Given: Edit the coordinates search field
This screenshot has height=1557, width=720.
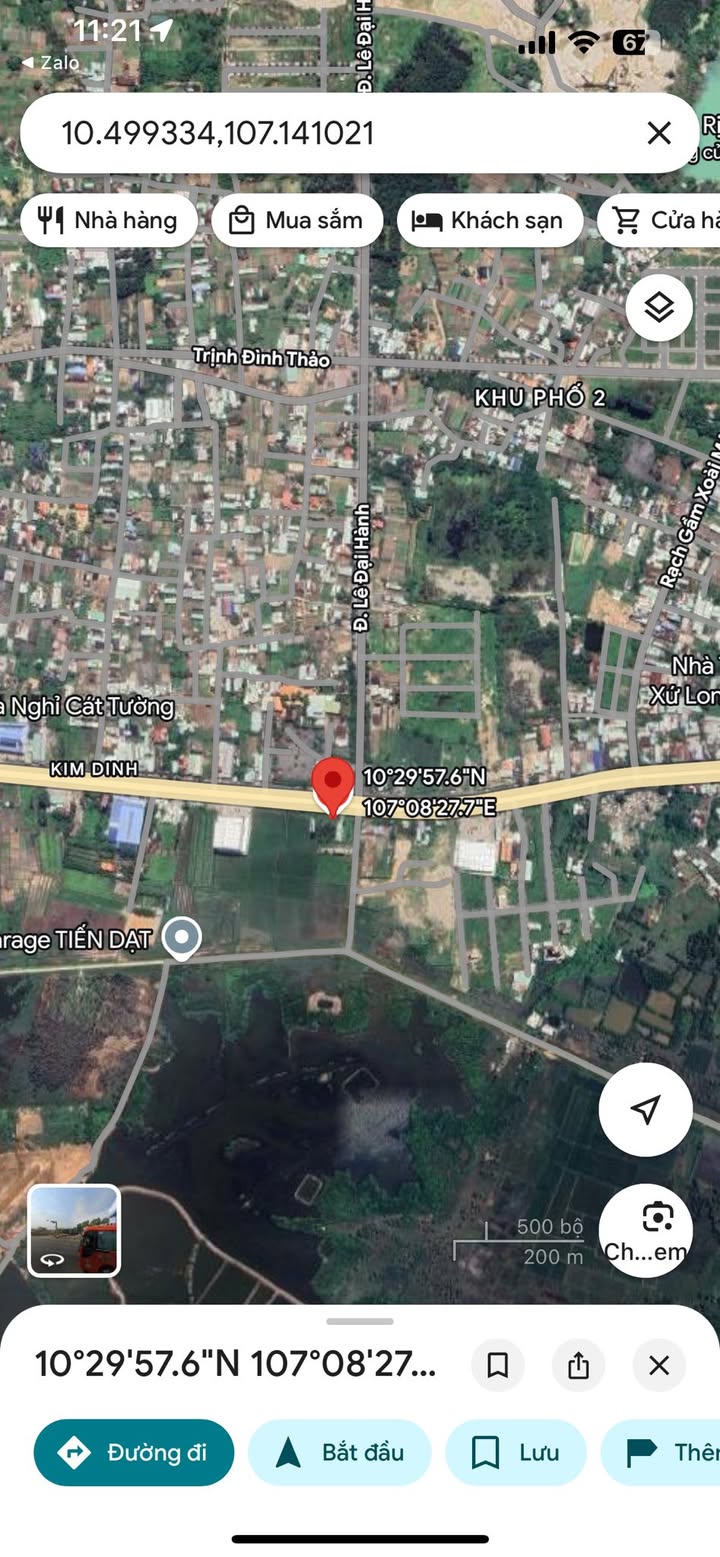Looking at the screenshot, I should [330, 133].
